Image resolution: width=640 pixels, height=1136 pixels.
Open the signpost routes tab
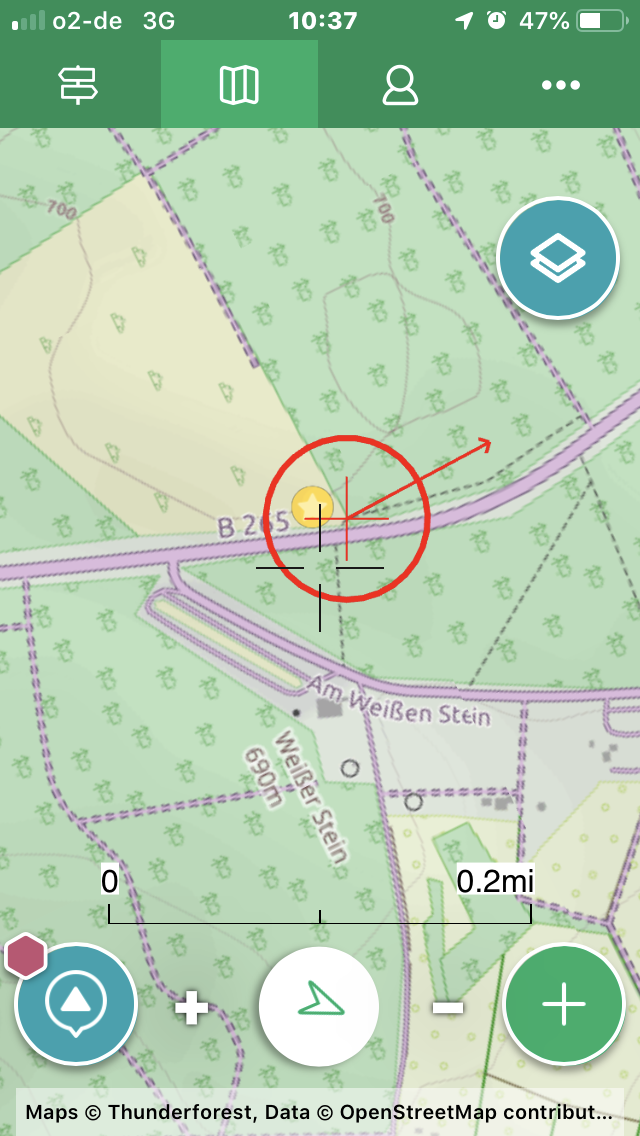78,84
